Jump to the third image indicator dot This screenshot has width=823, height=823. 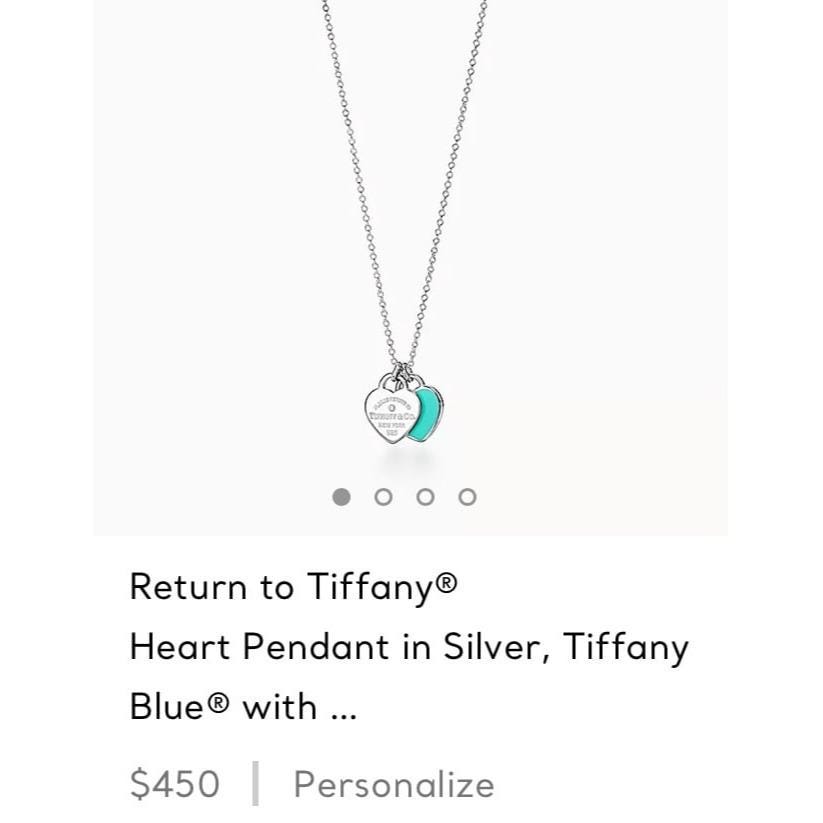point(425,496)
